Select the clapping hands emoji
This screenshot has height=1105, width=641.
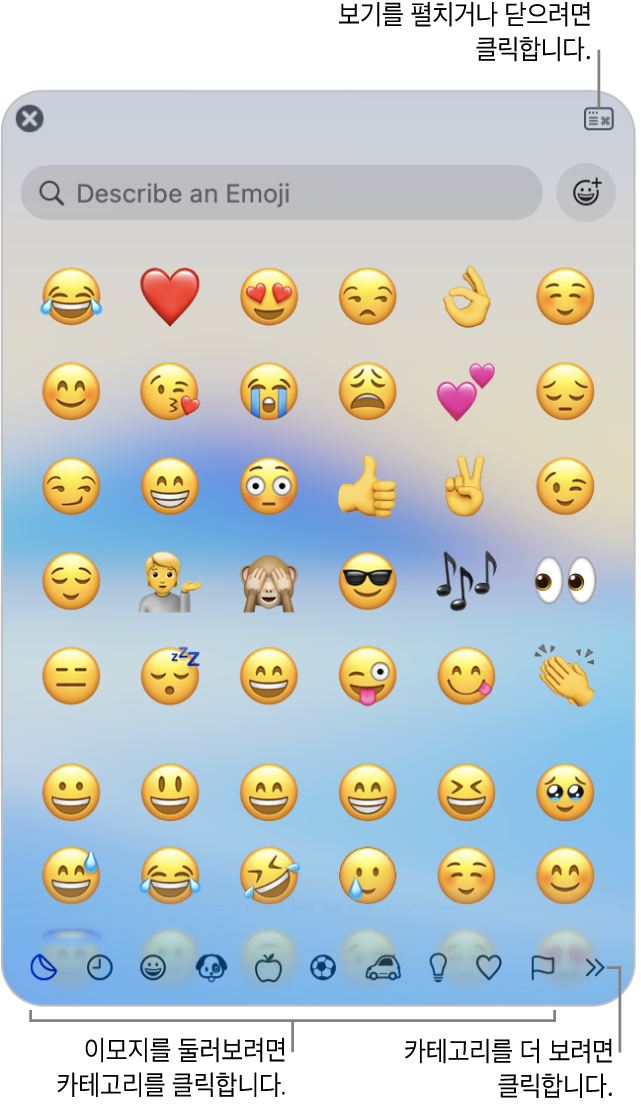[566, 675]
